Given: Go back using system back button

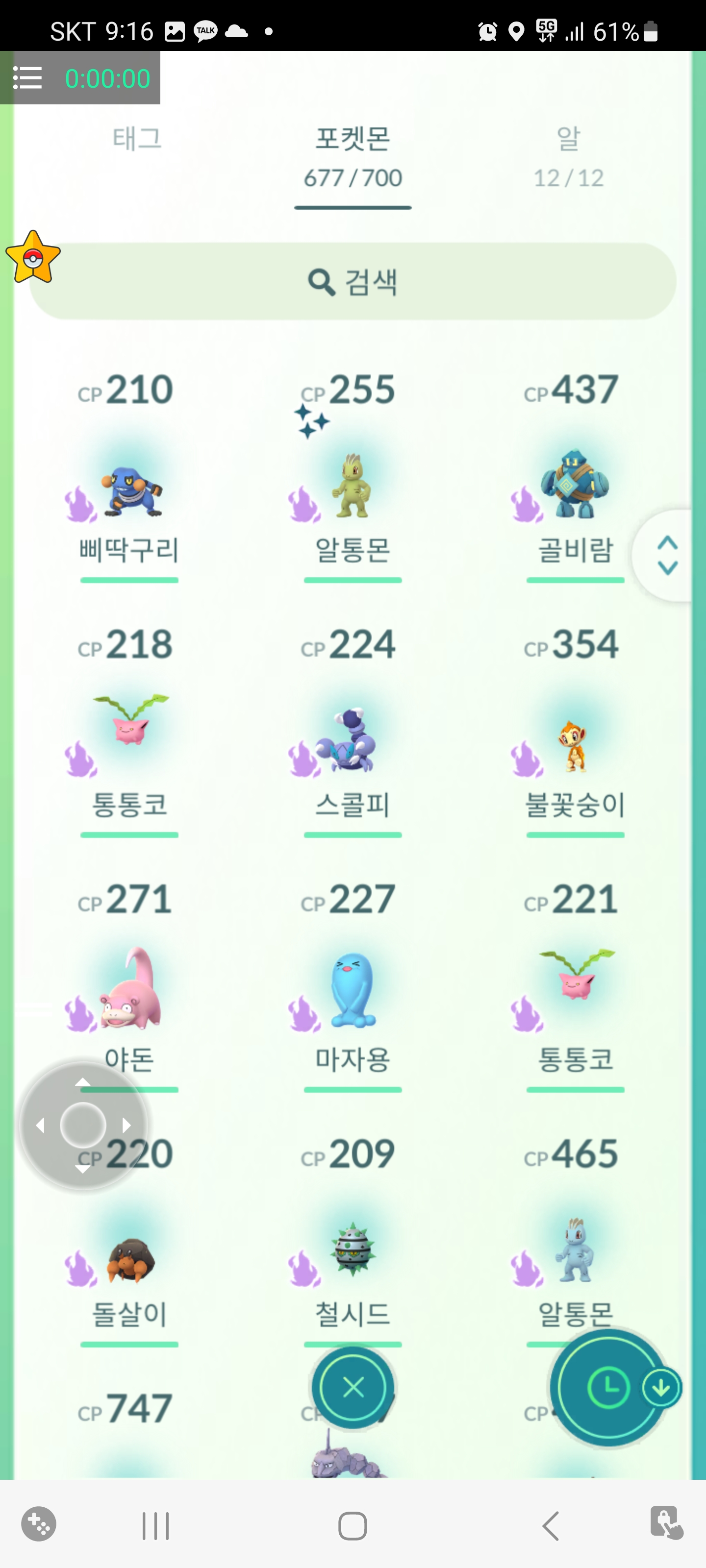Looking at the screenshot, I should (x=551, y=1525).
